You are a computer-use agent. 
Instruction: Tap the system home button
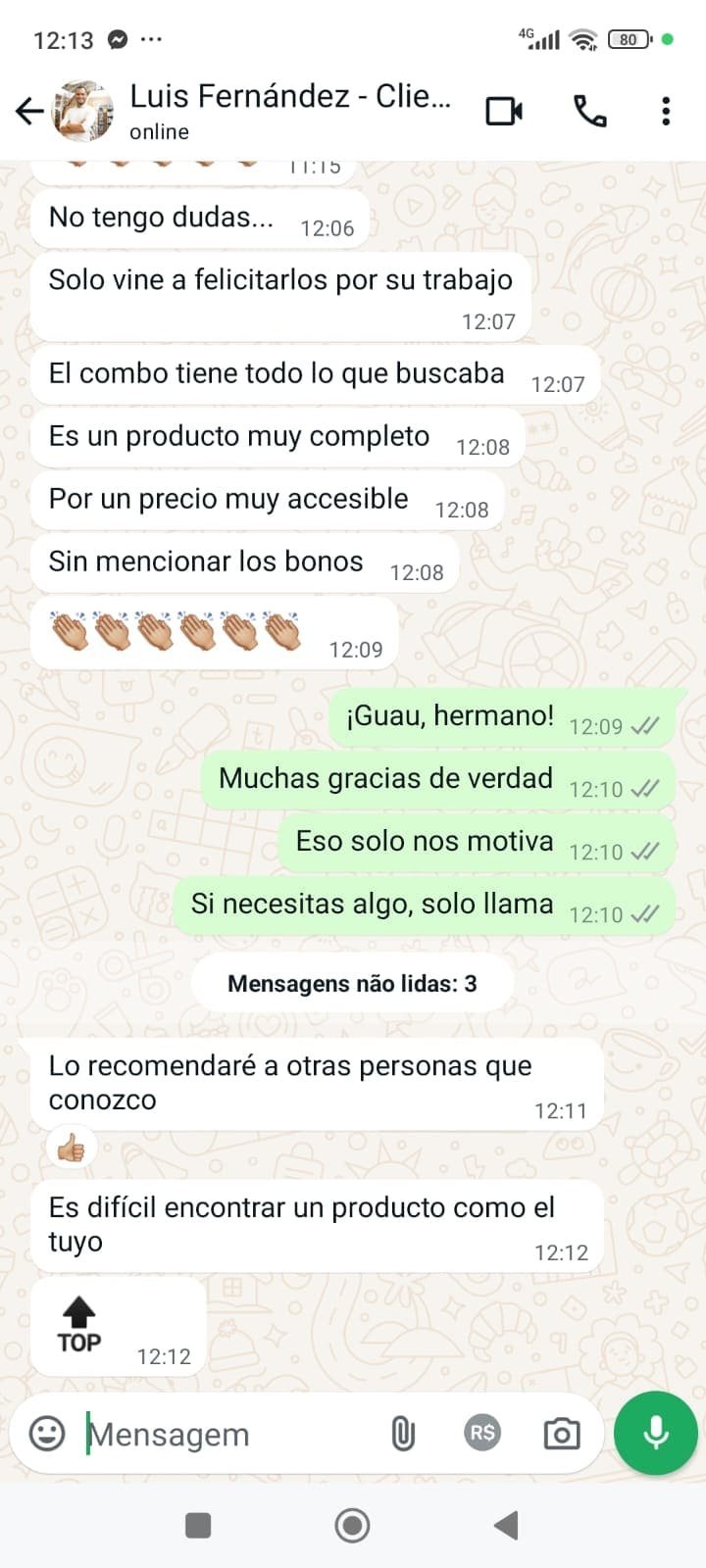352,1525
